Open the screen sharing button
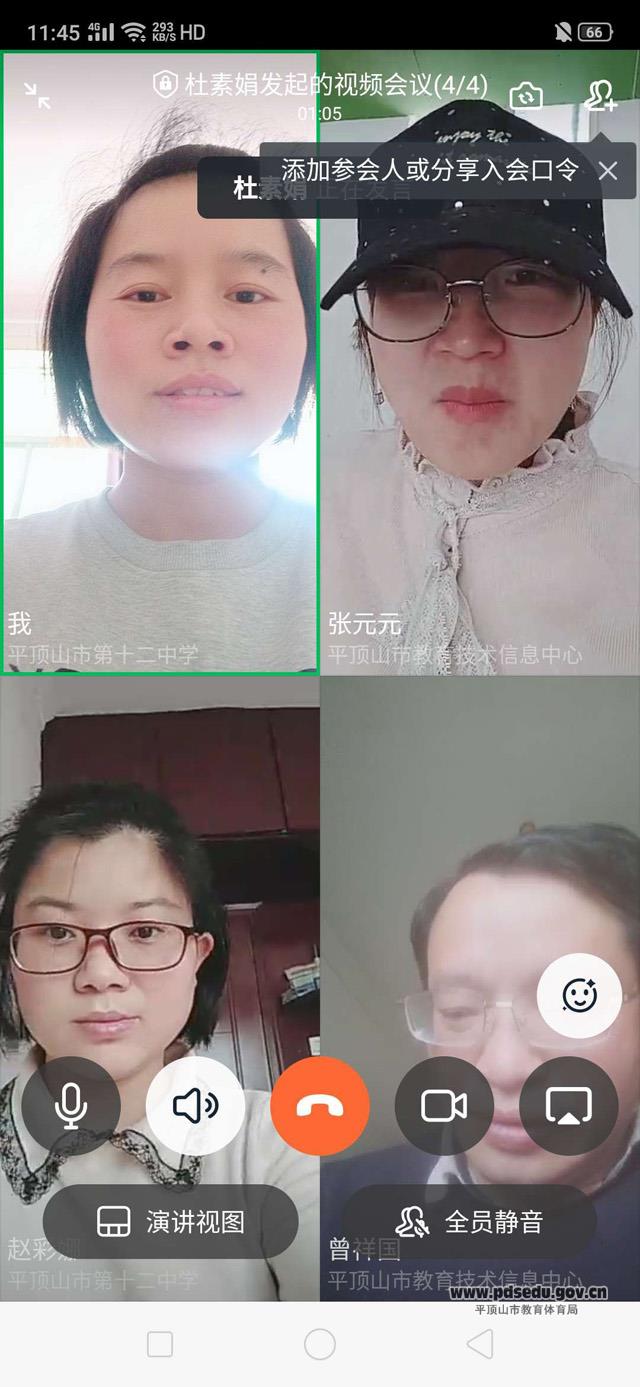 click(x=568, y=1106)
